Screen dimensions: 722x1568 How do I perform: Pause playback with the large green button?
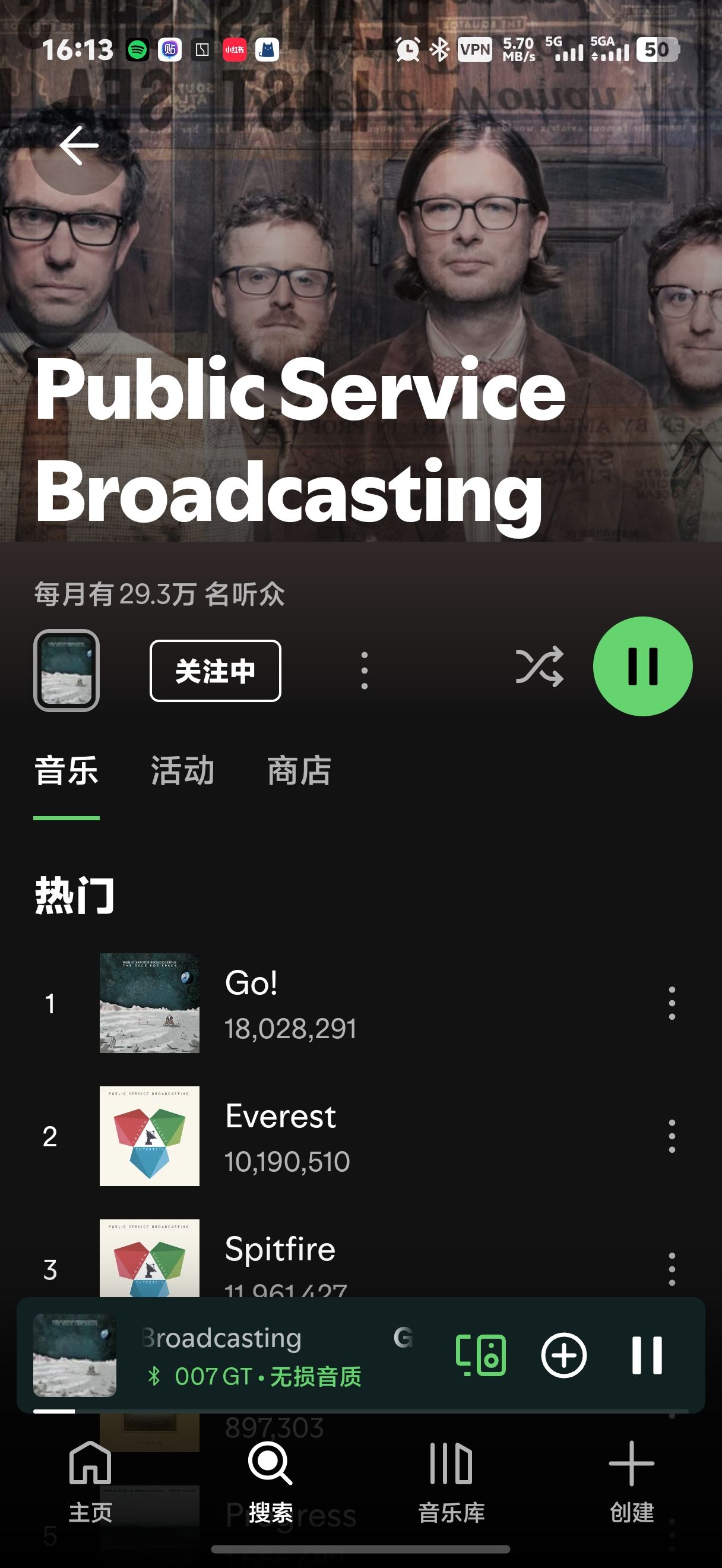point(642,666)
